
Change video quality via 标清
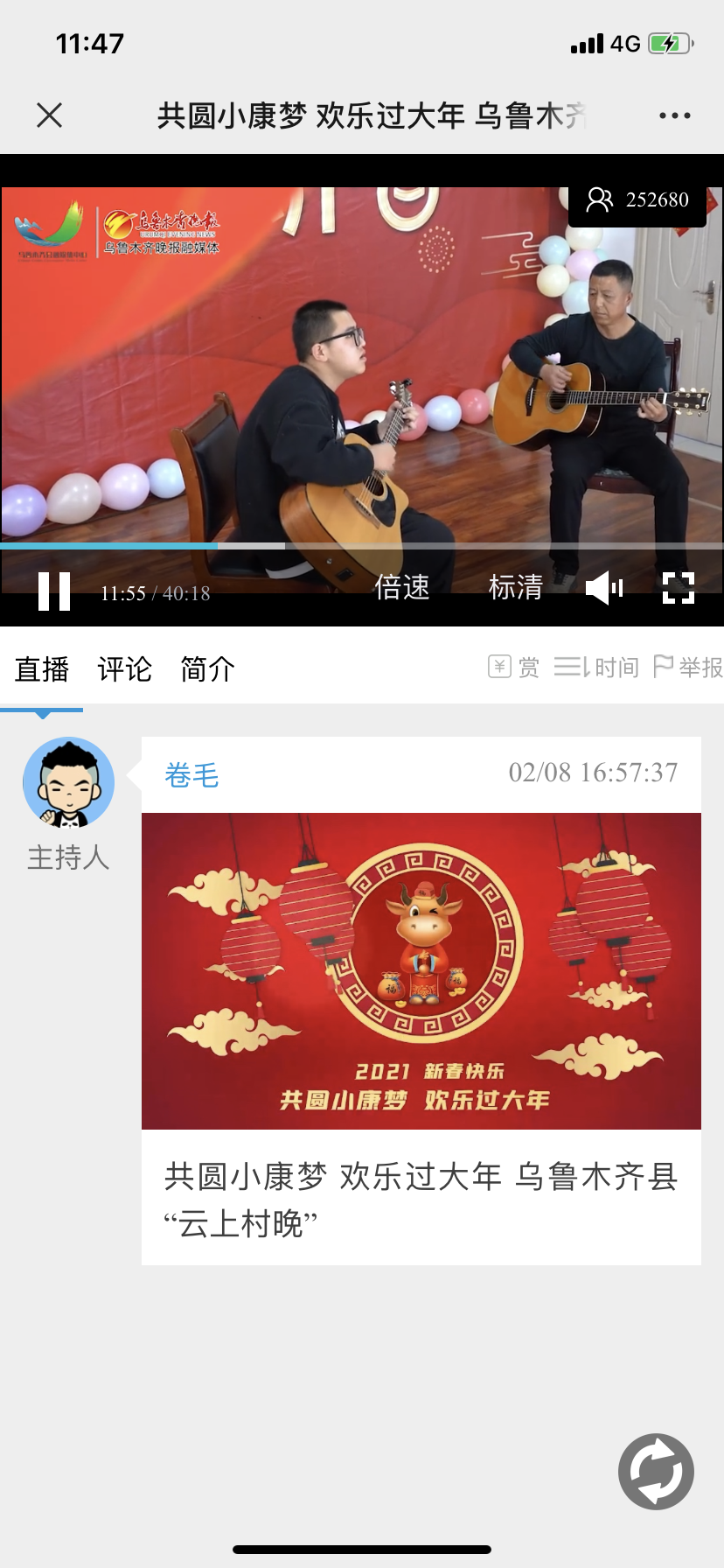click(516, 587)
